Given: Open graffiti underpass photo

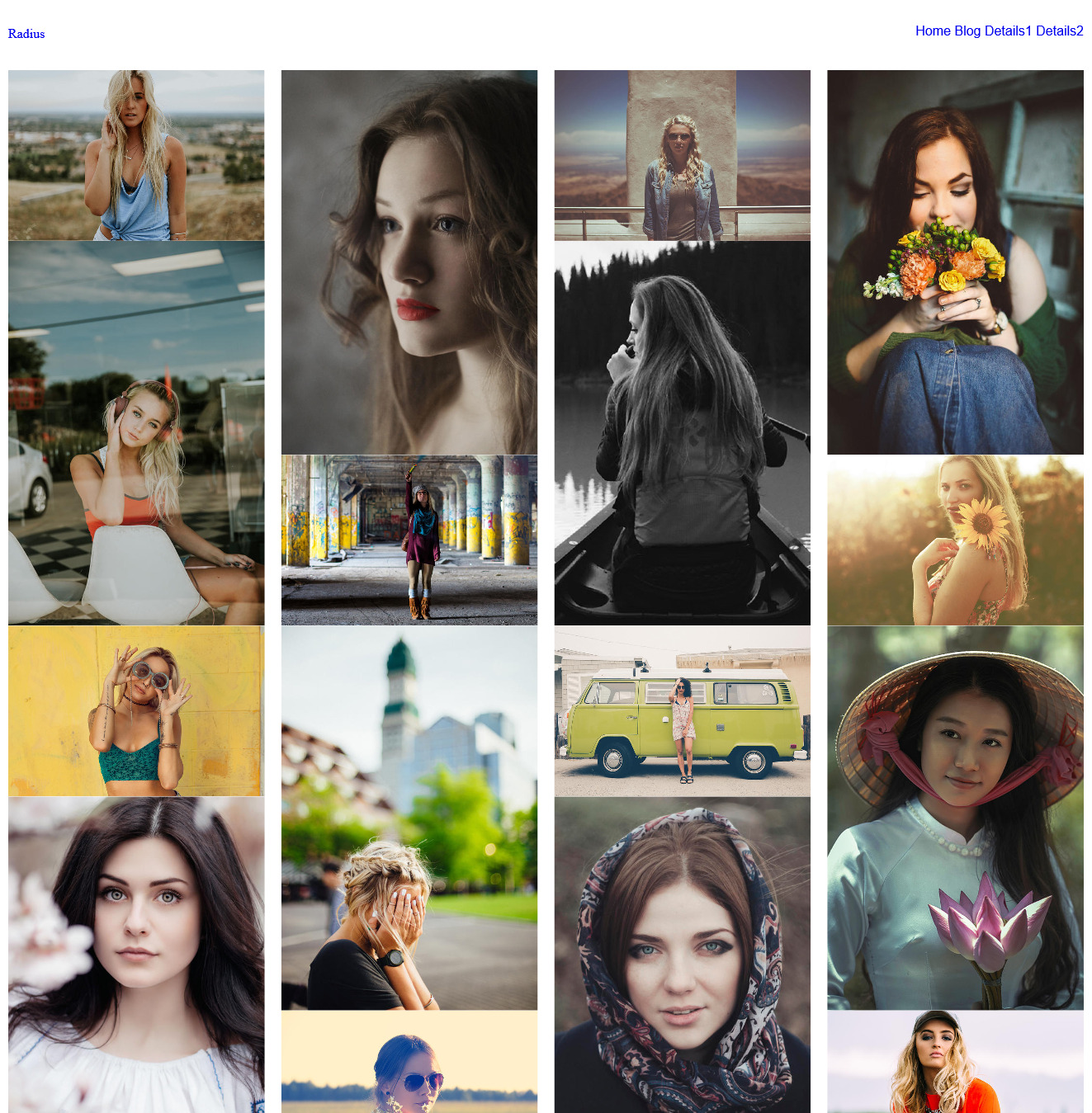Looking at the screenshot, I should (x=409, y=540).
